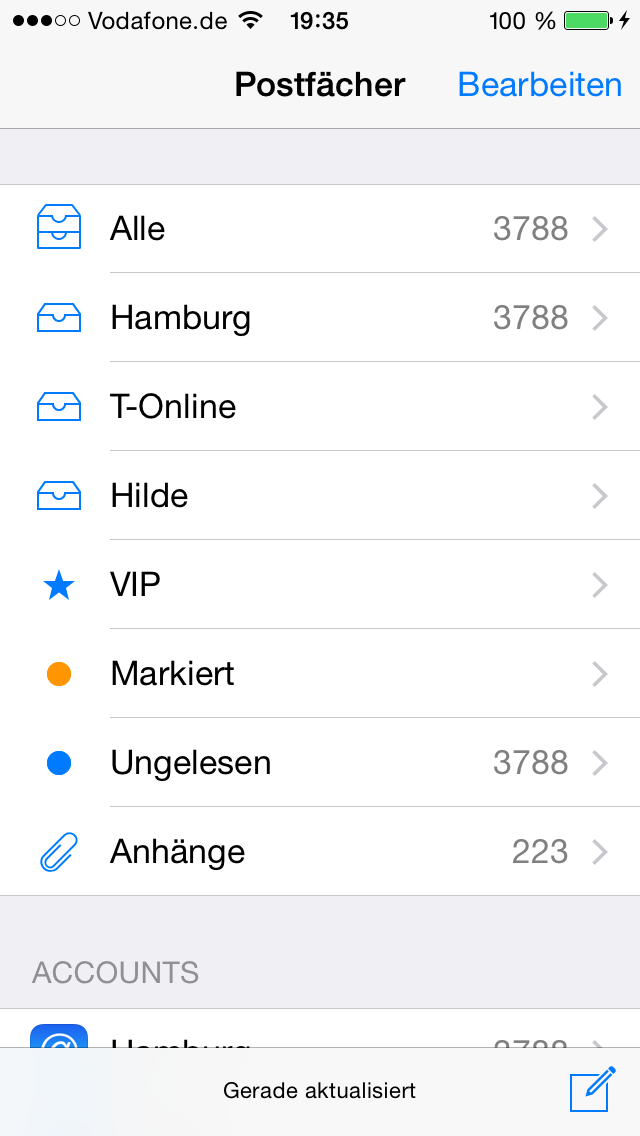
Task: Show Ungelesen unread messages
Action: 320,763
